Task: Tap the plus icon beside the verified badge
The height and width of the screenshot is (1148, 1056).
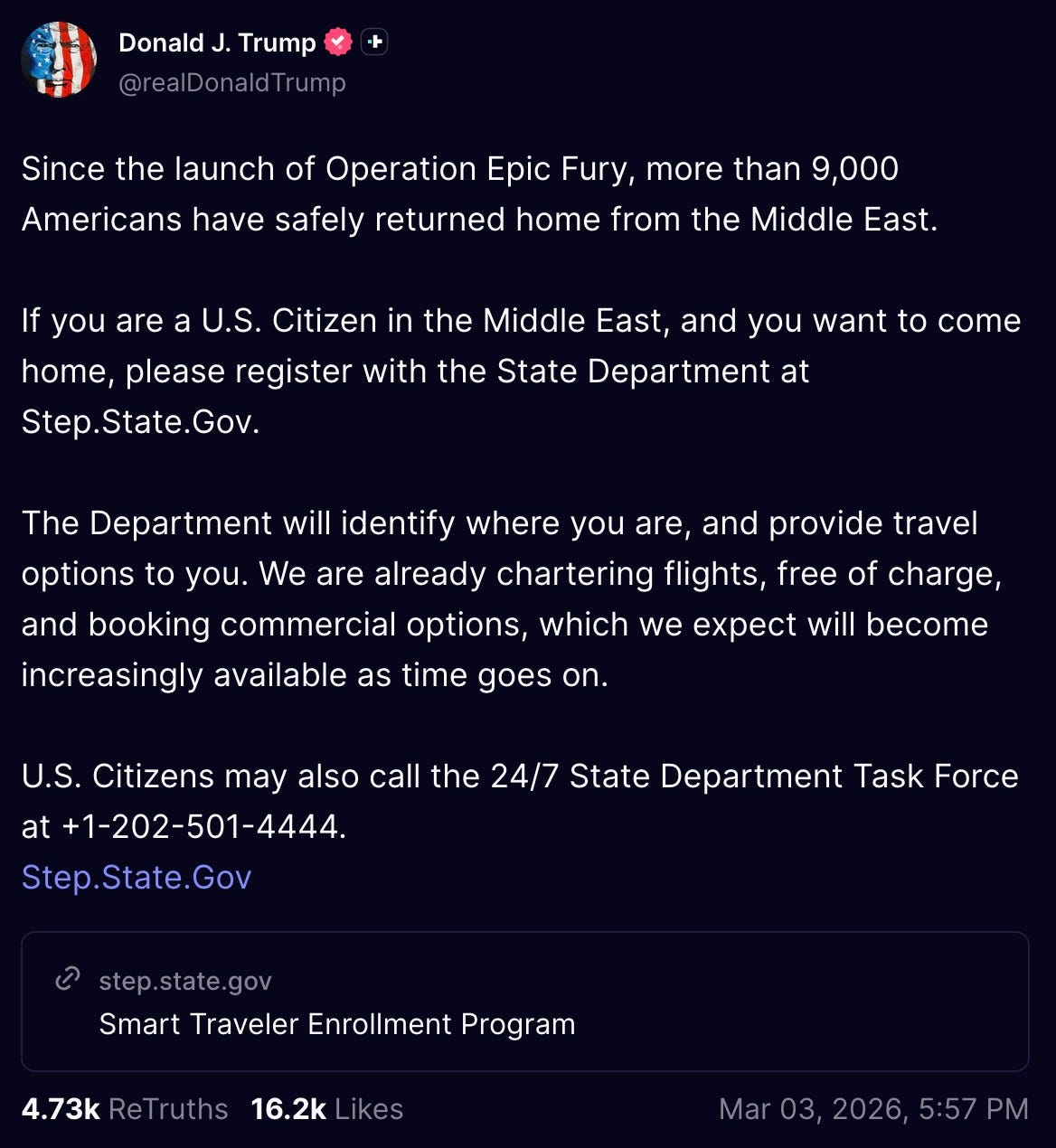Action: 374,42
